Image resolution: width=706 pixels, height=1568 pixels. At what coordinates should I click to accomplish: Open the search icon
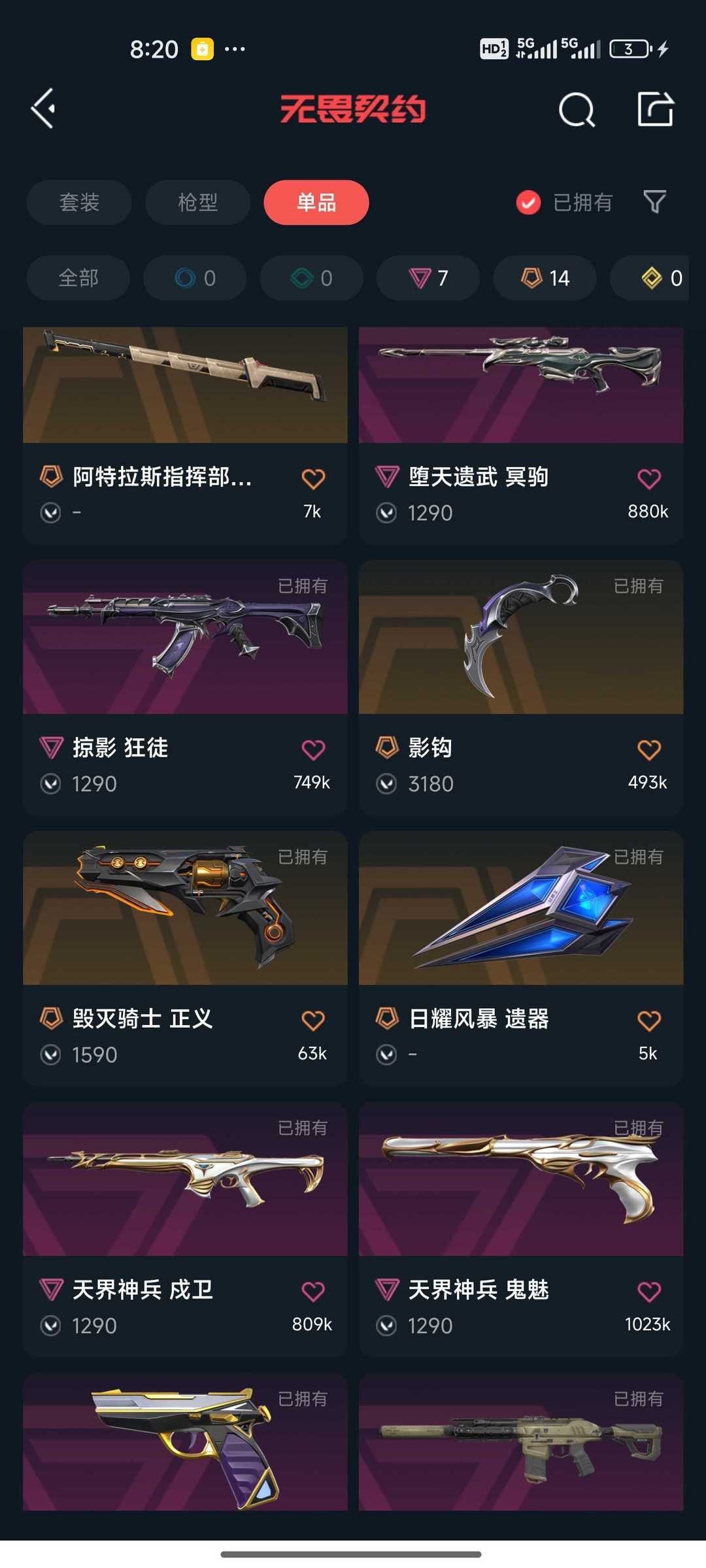coord(577,109)
